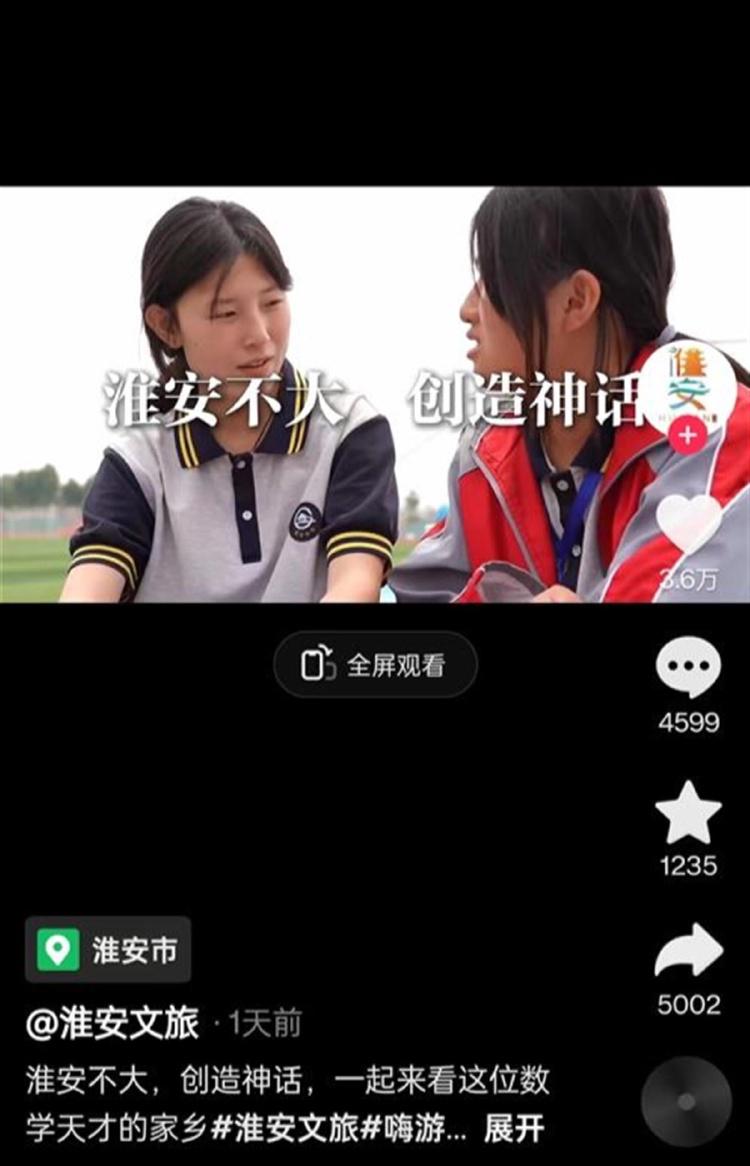The image size is (750, 1166).
Task: Share this video
Action: pos(688,951)
